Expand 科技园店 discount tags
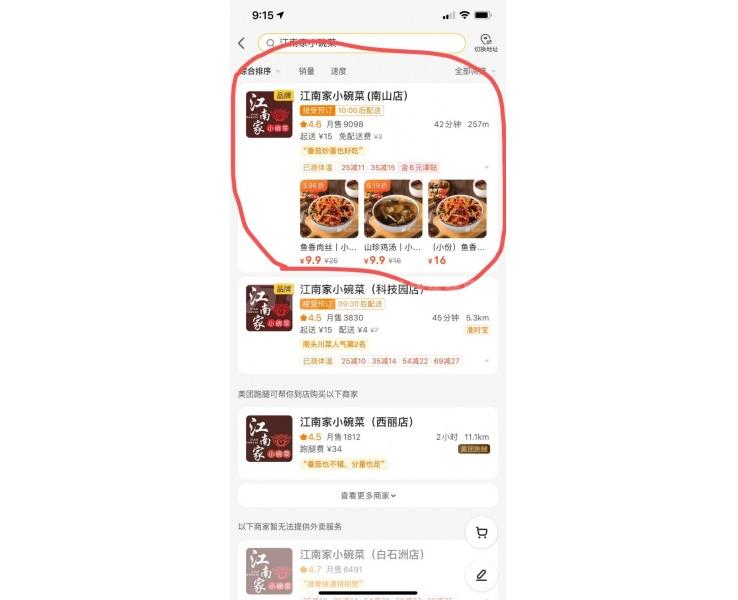 click(x=487, y=361)
